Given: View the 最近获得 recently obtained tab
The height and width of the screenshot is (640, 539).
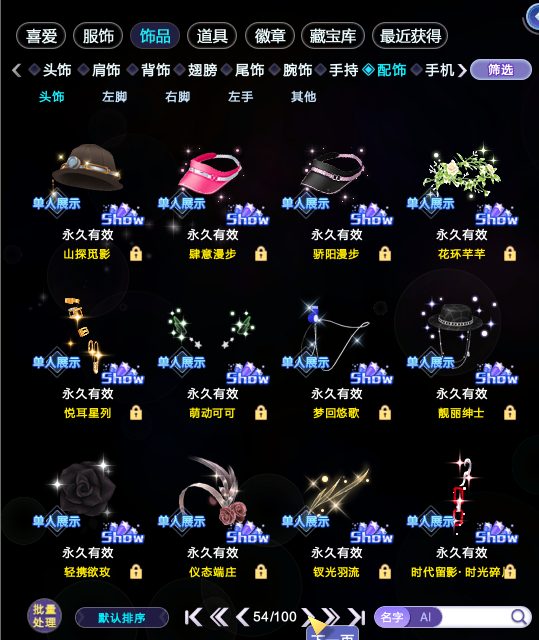Looking at the screenshot, I should tap(410, 36).
